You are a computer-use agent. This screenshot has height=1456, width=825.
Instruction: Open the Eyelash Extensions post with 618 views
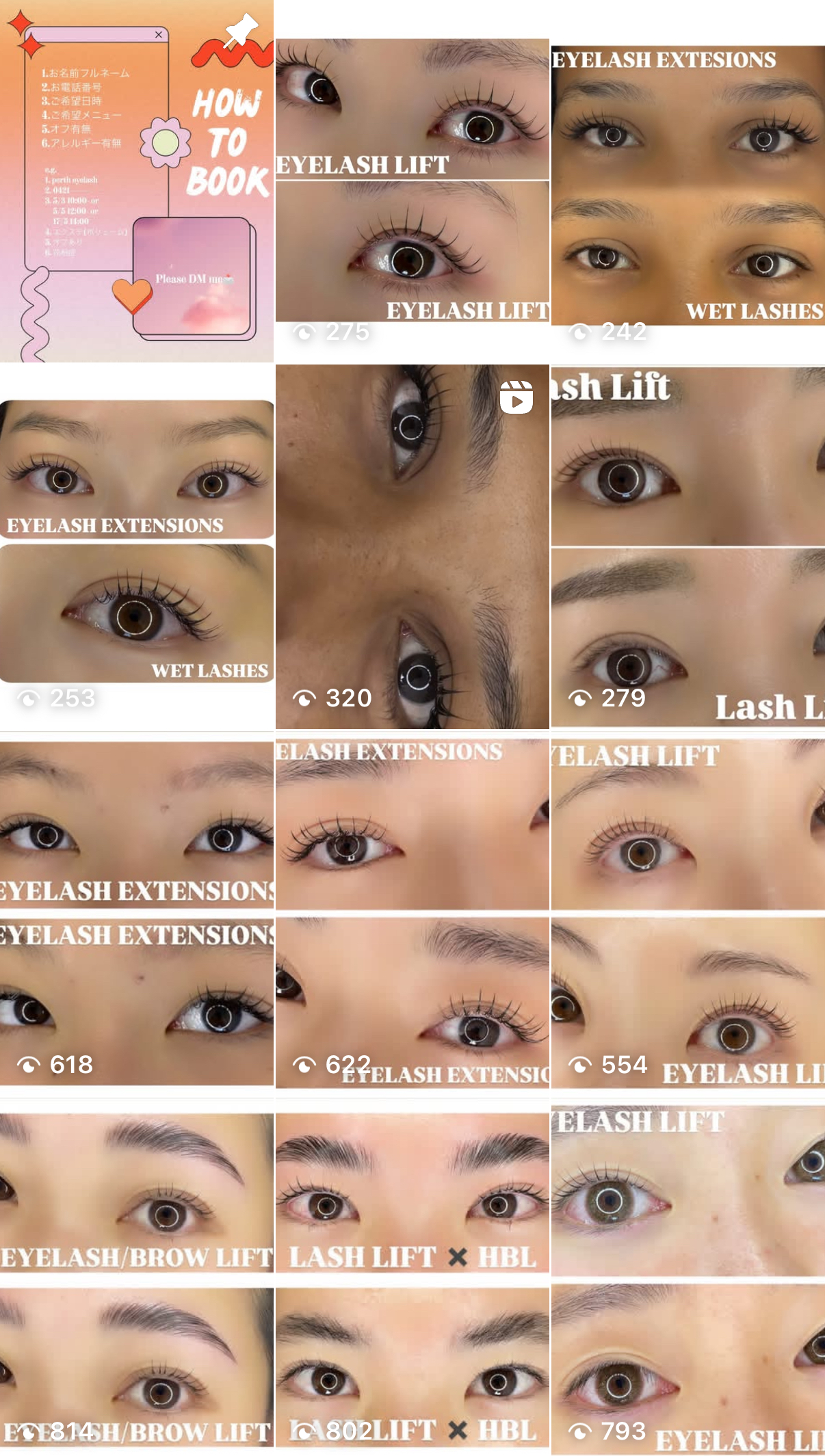pos(137,913)
